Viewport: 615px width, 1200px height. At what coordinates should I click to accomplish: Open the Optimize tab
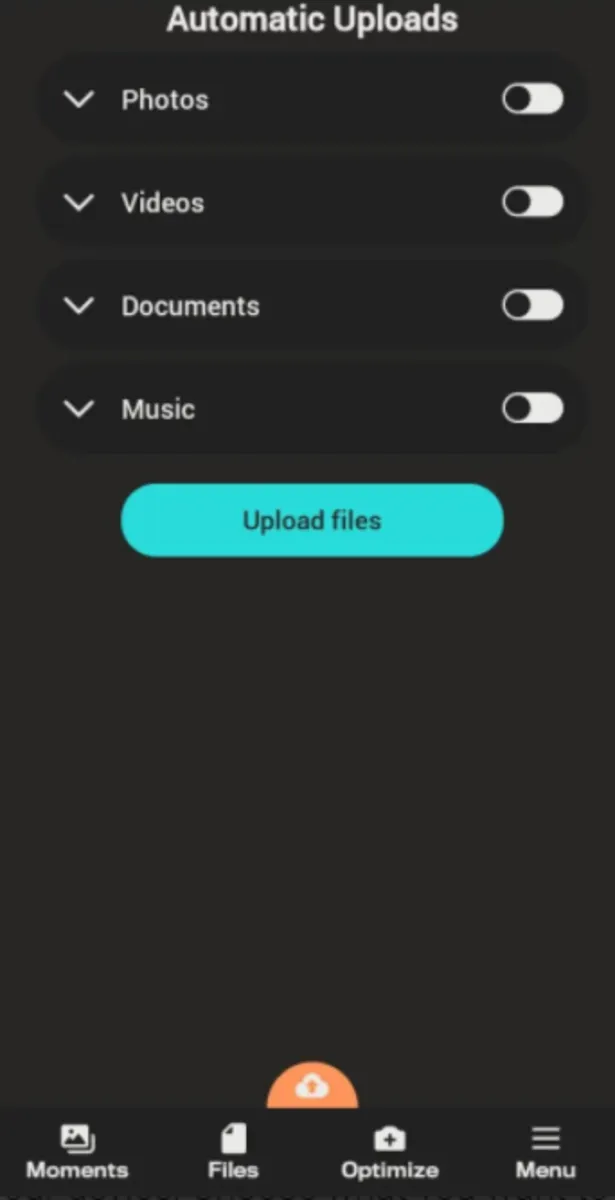[390, 1152]
